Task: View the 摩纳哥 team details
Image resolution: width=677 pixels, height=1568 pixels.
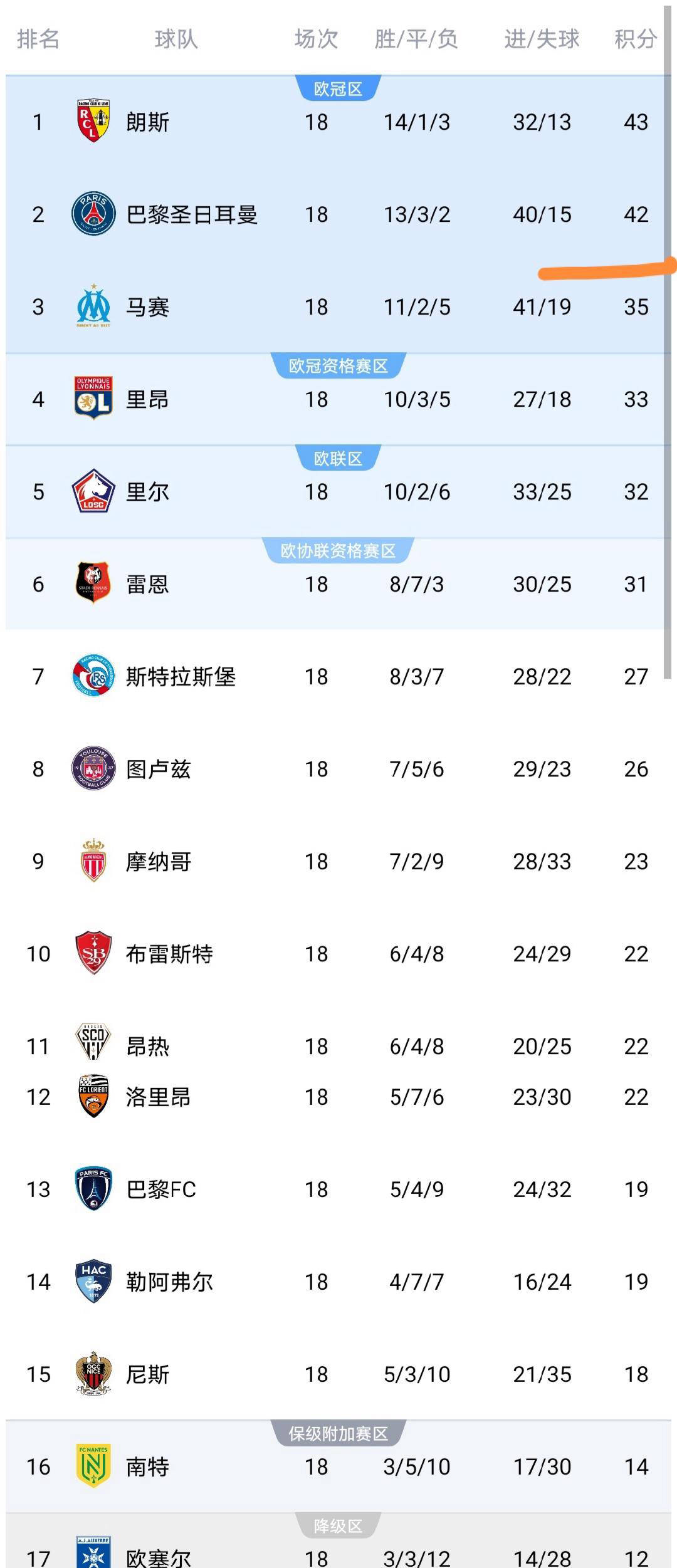Action: pos(158,862)
